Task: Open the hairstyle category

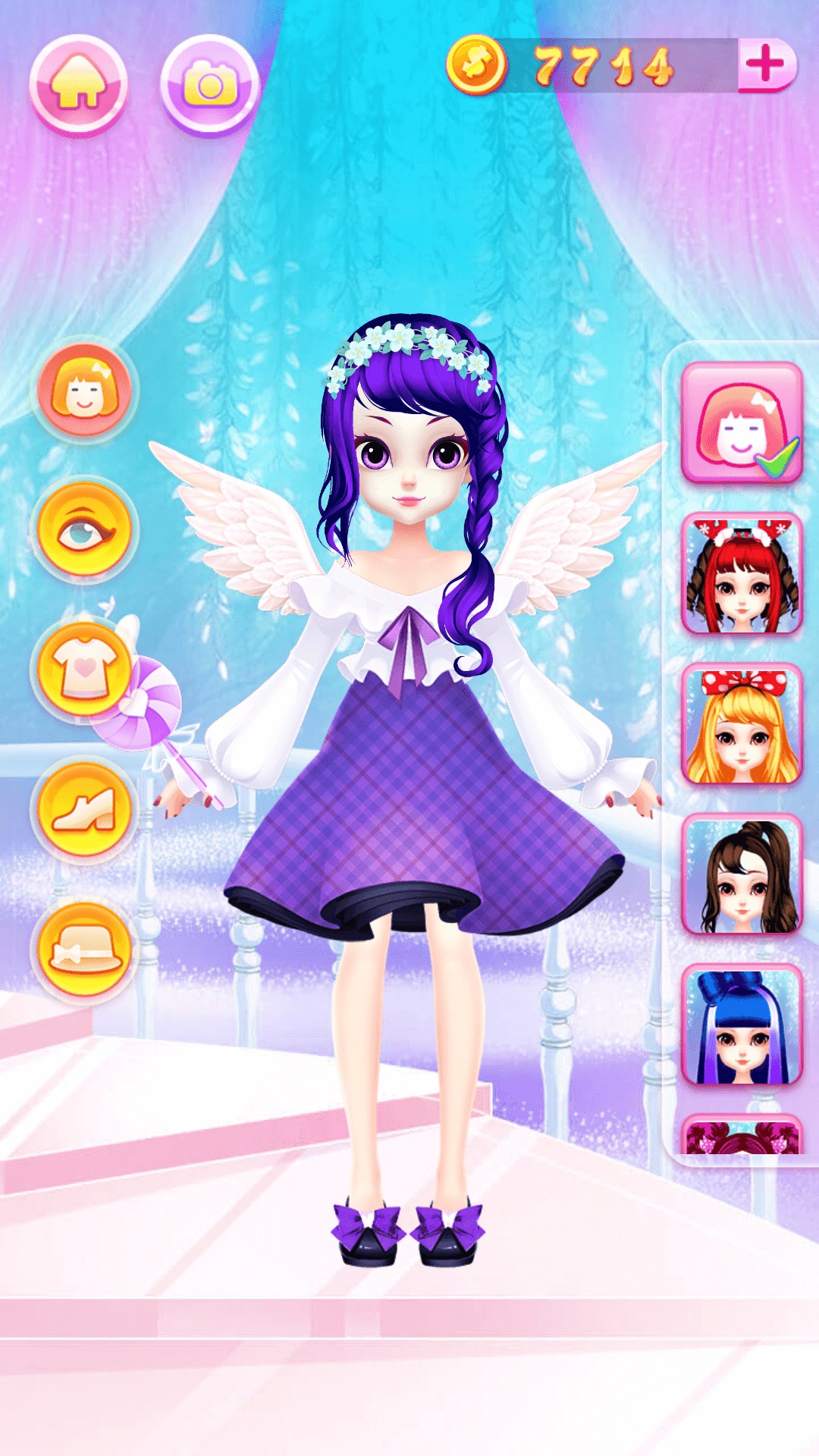Action: (84, 390)
